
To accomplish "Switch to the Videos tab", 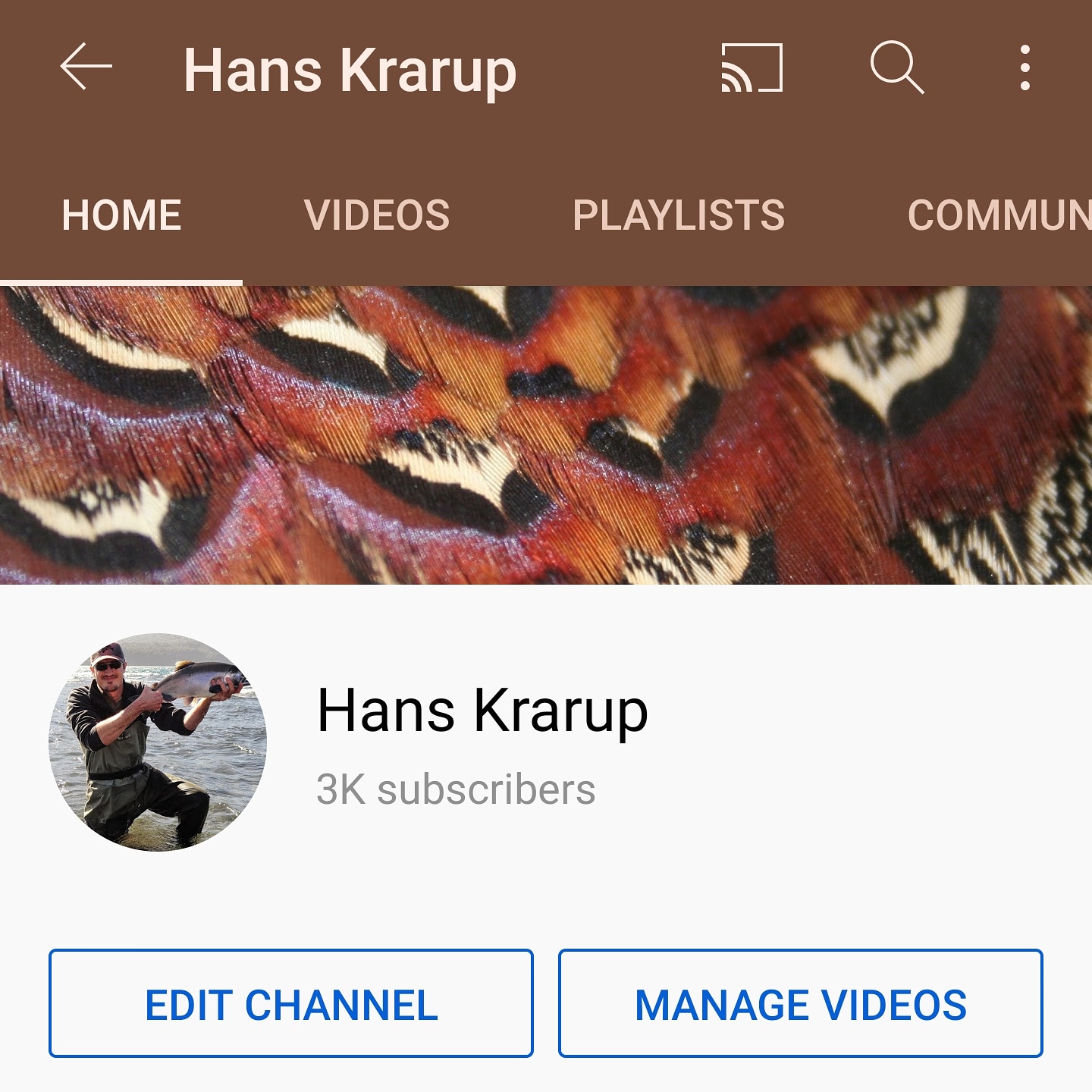I will [x=377, y=215].
